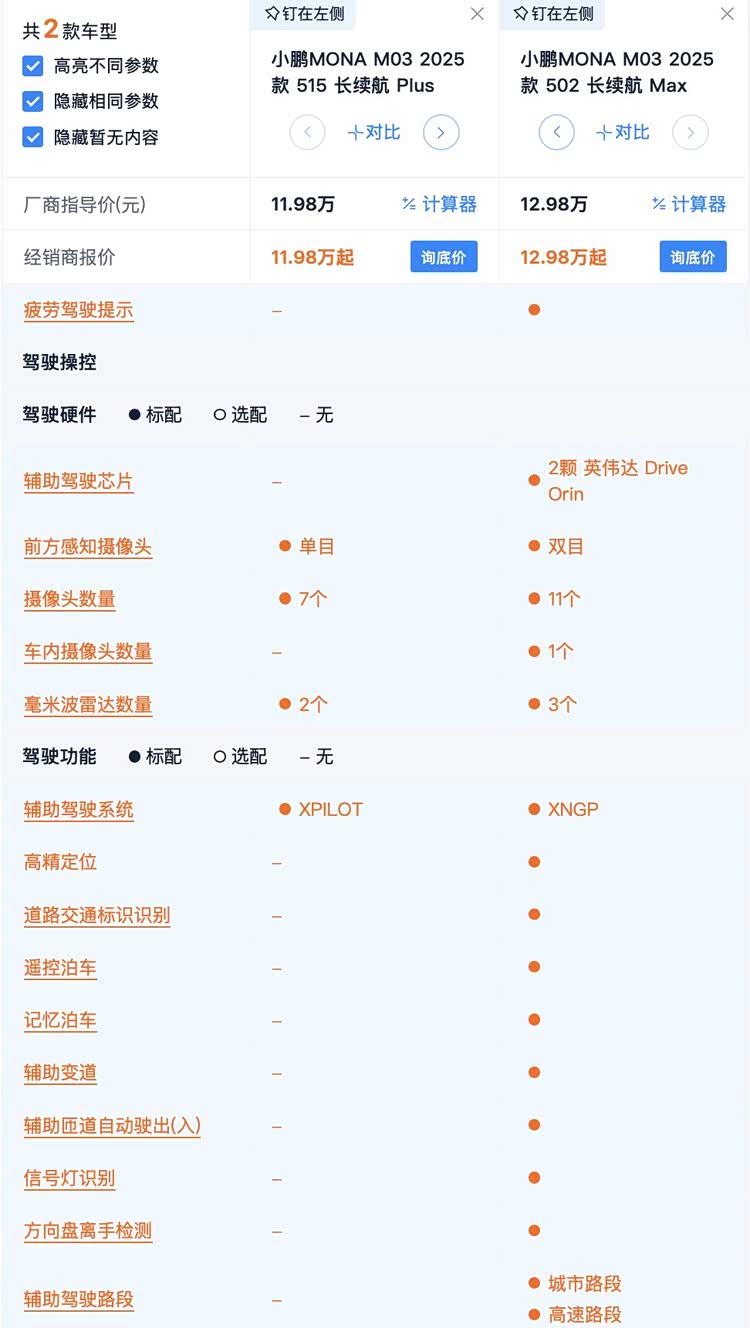Go to previous model for 502 长续航 Max

[556, 132]
